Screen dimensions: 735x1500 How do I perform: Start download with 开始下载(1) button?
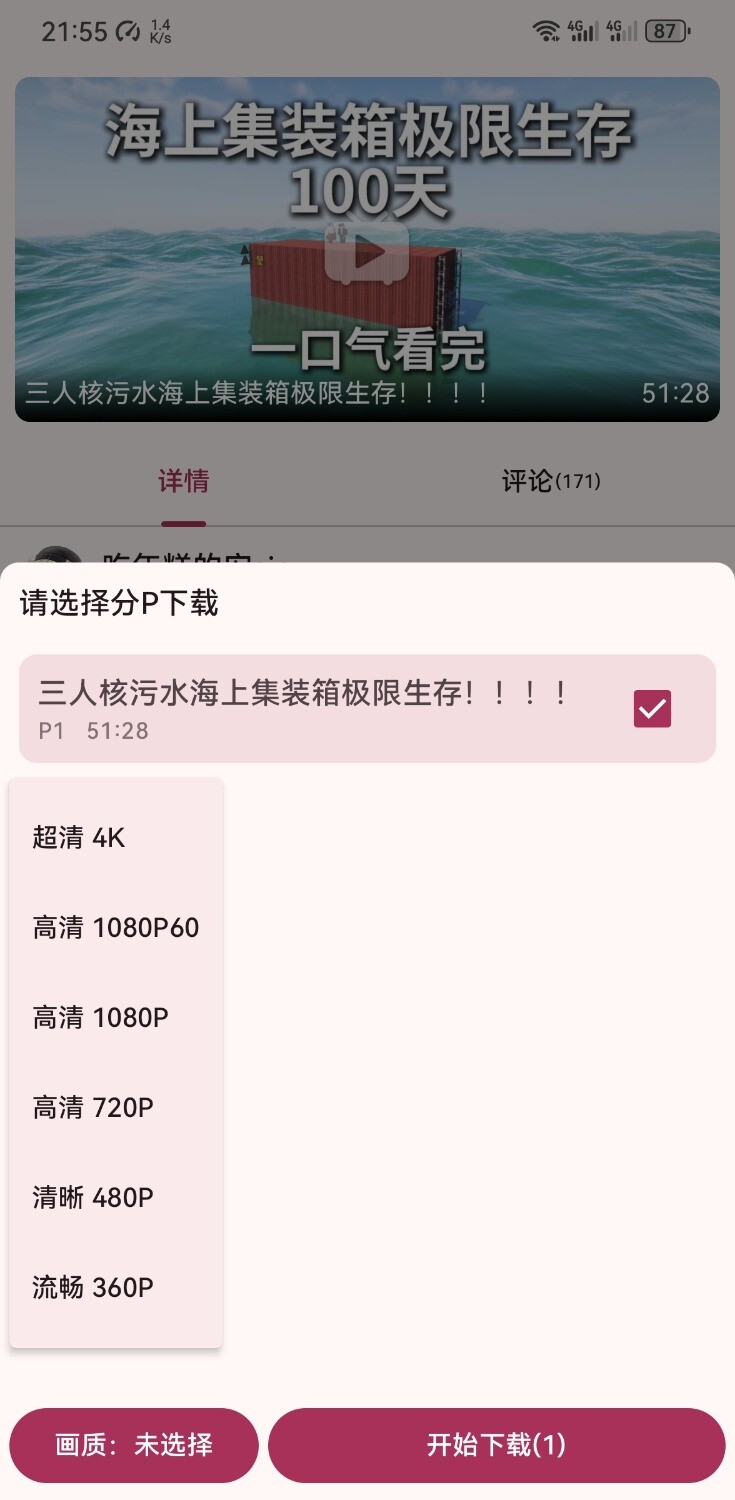pyautogui.click(x=496, y=1445)
